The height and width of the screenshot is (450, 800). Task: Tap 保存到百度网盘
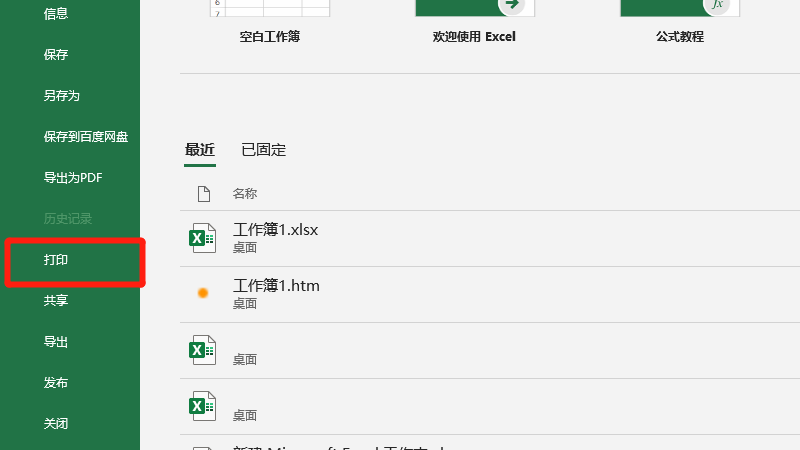point(85,137)
